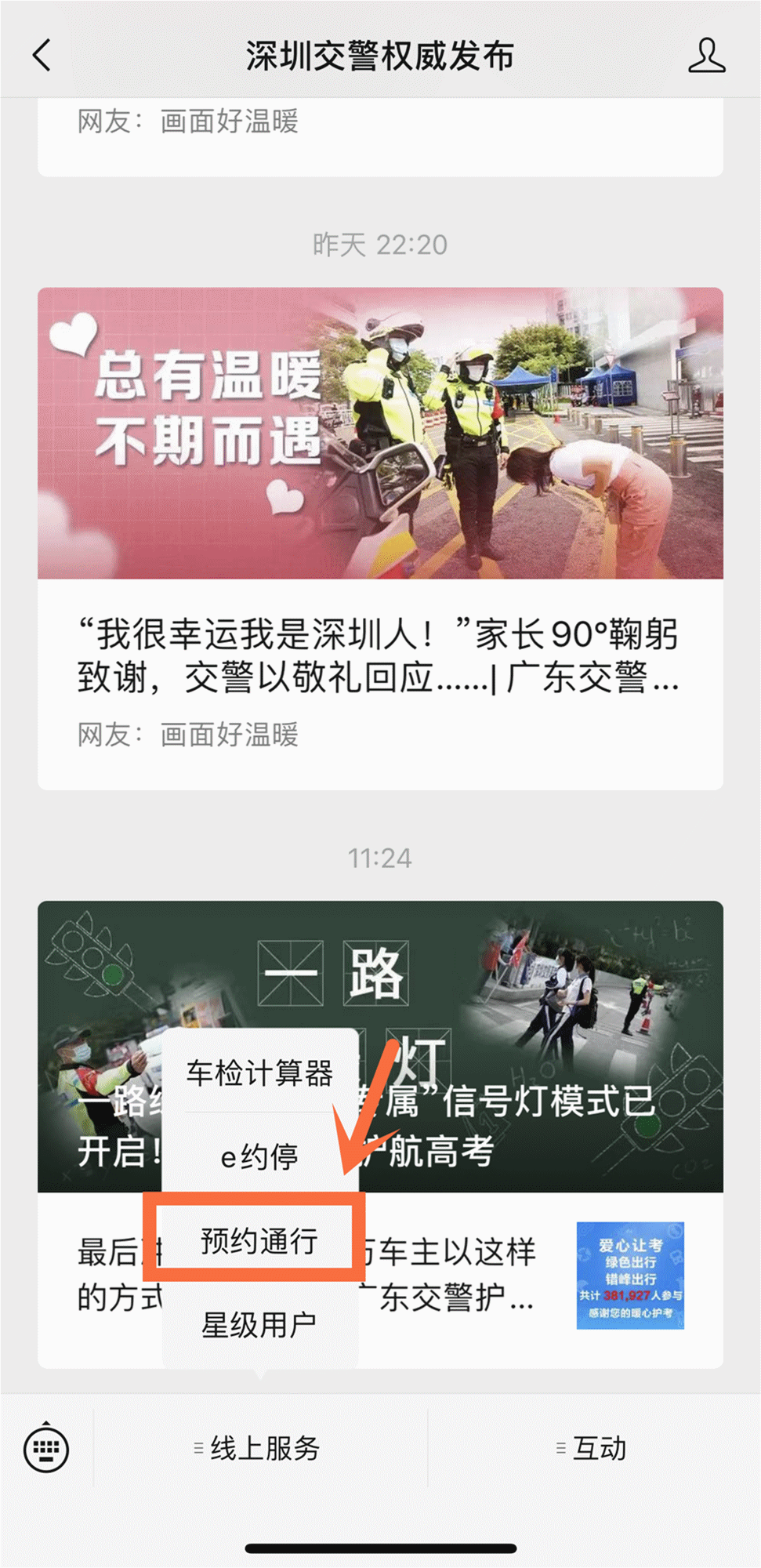This screenshot has width=761, height=1568.
Task: Switch to keyboard input mode
Action: (x=46, y=1448)
